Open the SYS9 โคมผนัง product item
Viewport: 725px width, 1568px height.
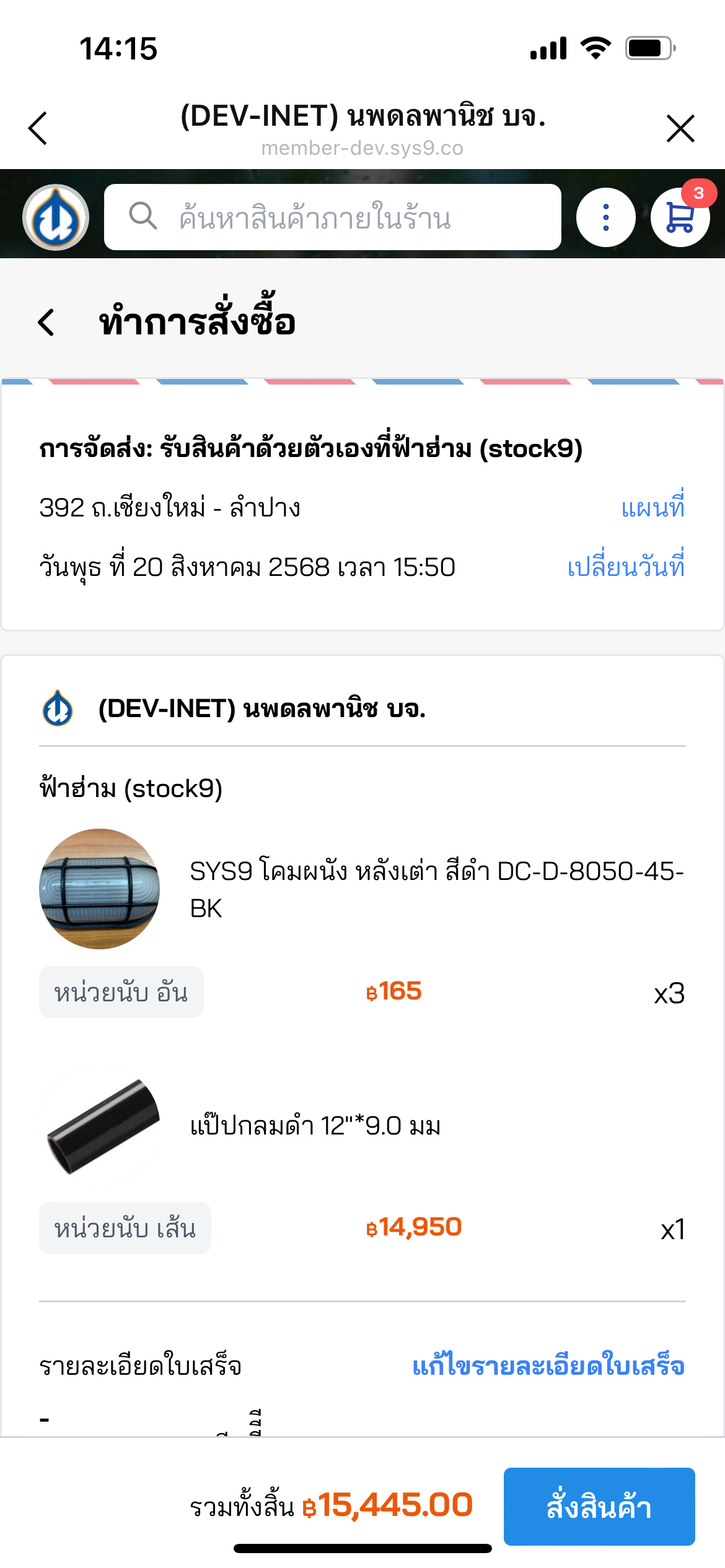click(x=436, y=889)
